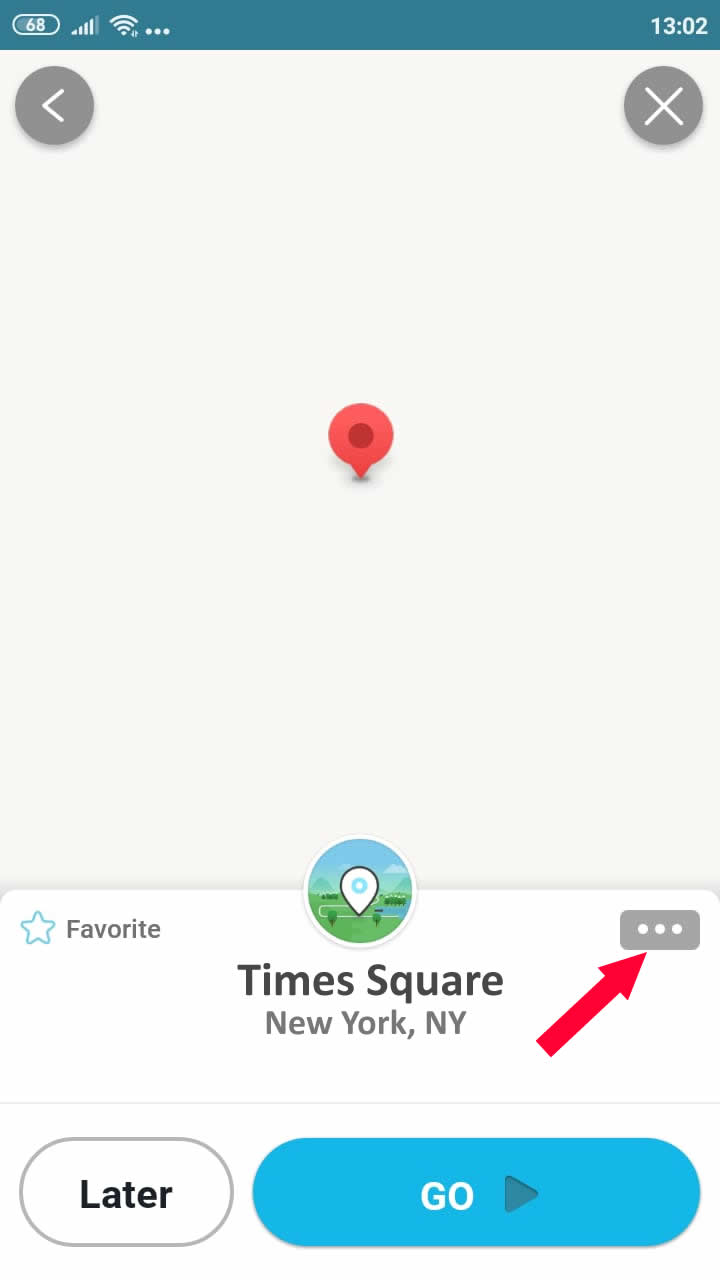Close the location preview

[663, 105]
